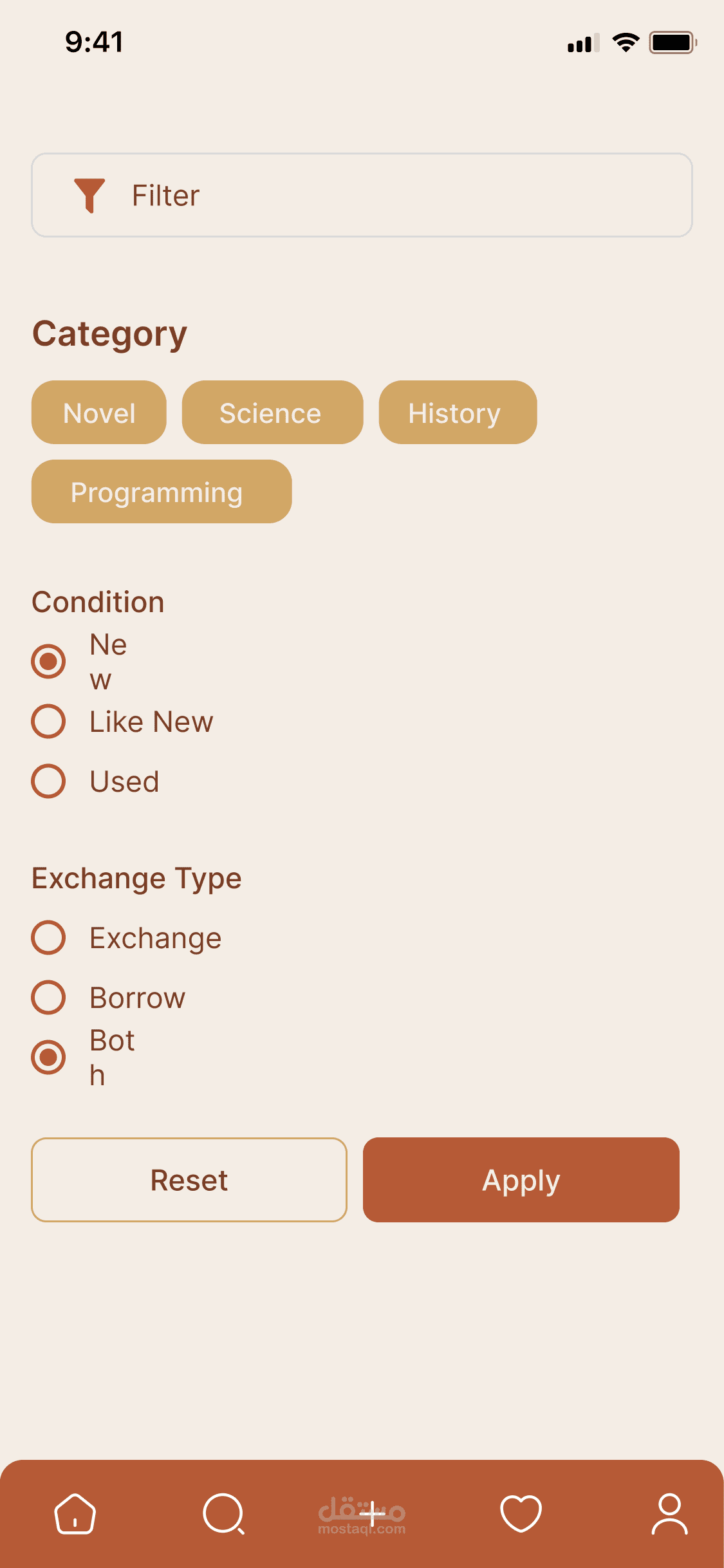Select Both as exchange type
Screen dimensions: 724x1568
pyautogui.click(x=49, y=1057)
